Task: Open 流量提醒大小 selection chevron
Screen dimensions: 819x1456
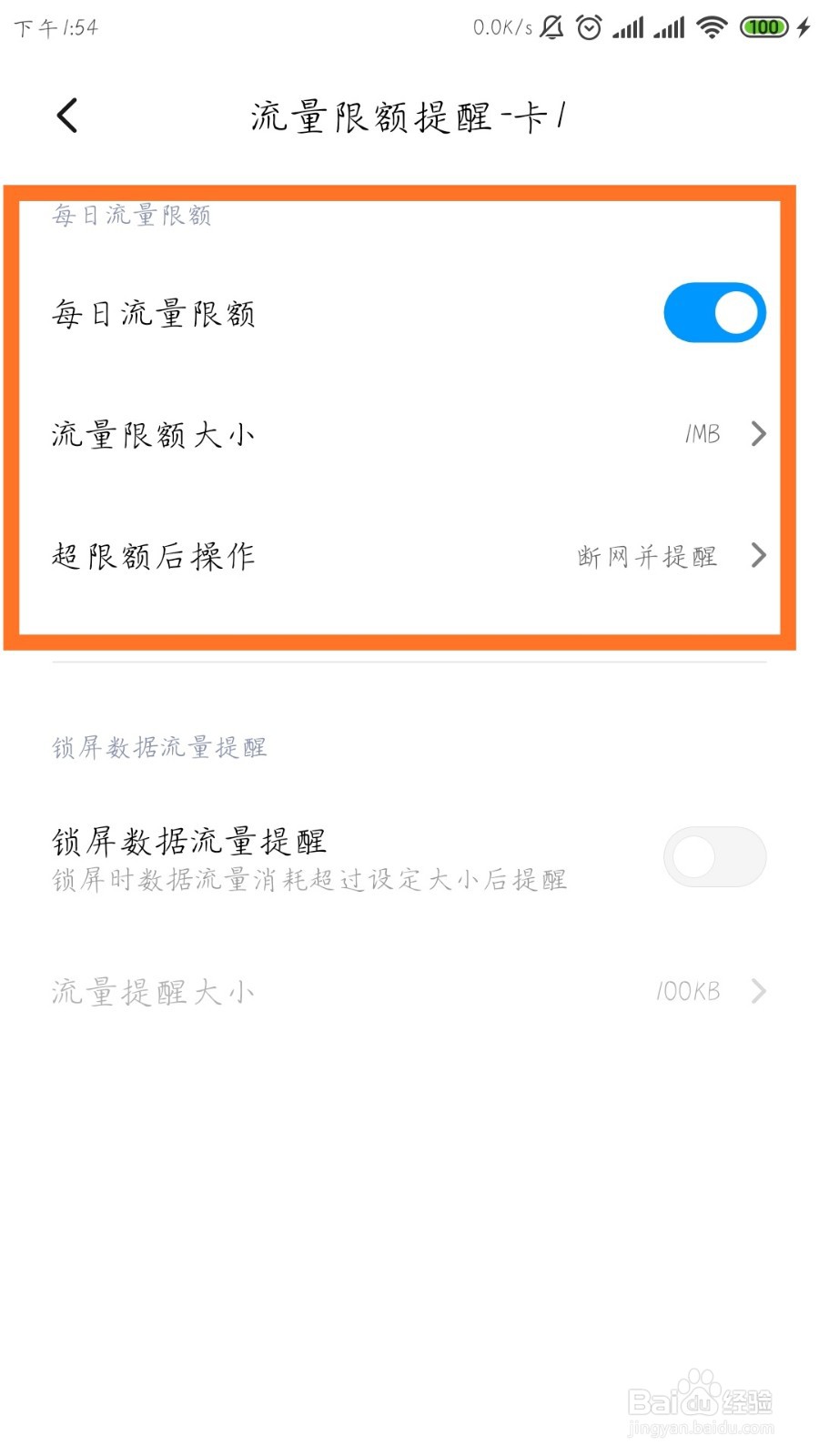Action: pos(759,991)
